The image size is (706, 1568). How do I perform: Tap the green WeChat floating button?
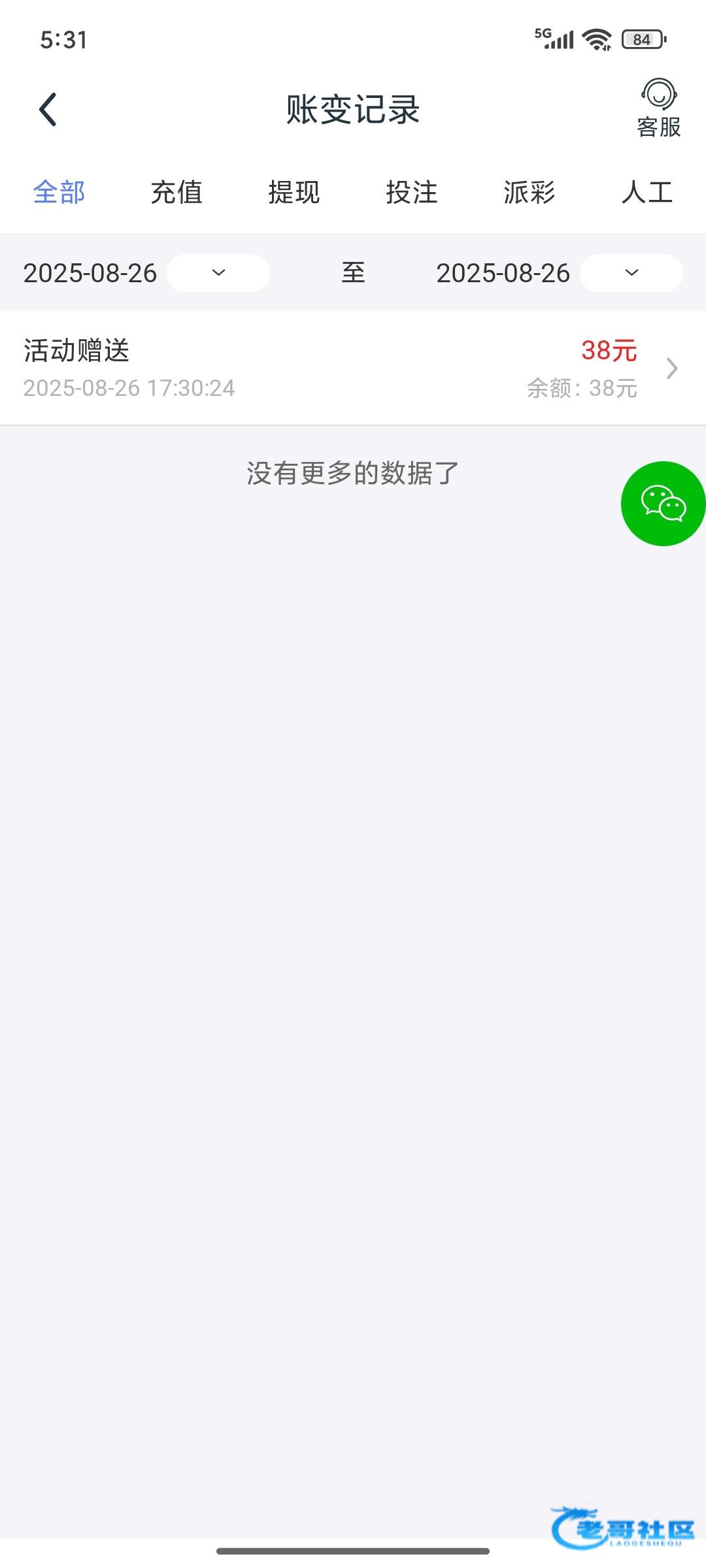coord(664,504)
